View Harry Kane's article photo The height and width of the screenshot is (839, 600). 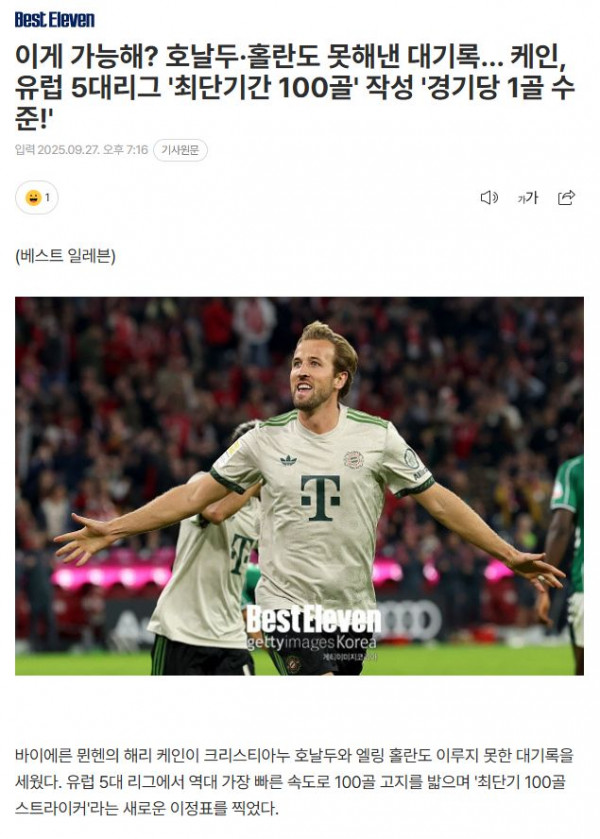[299, 485]
